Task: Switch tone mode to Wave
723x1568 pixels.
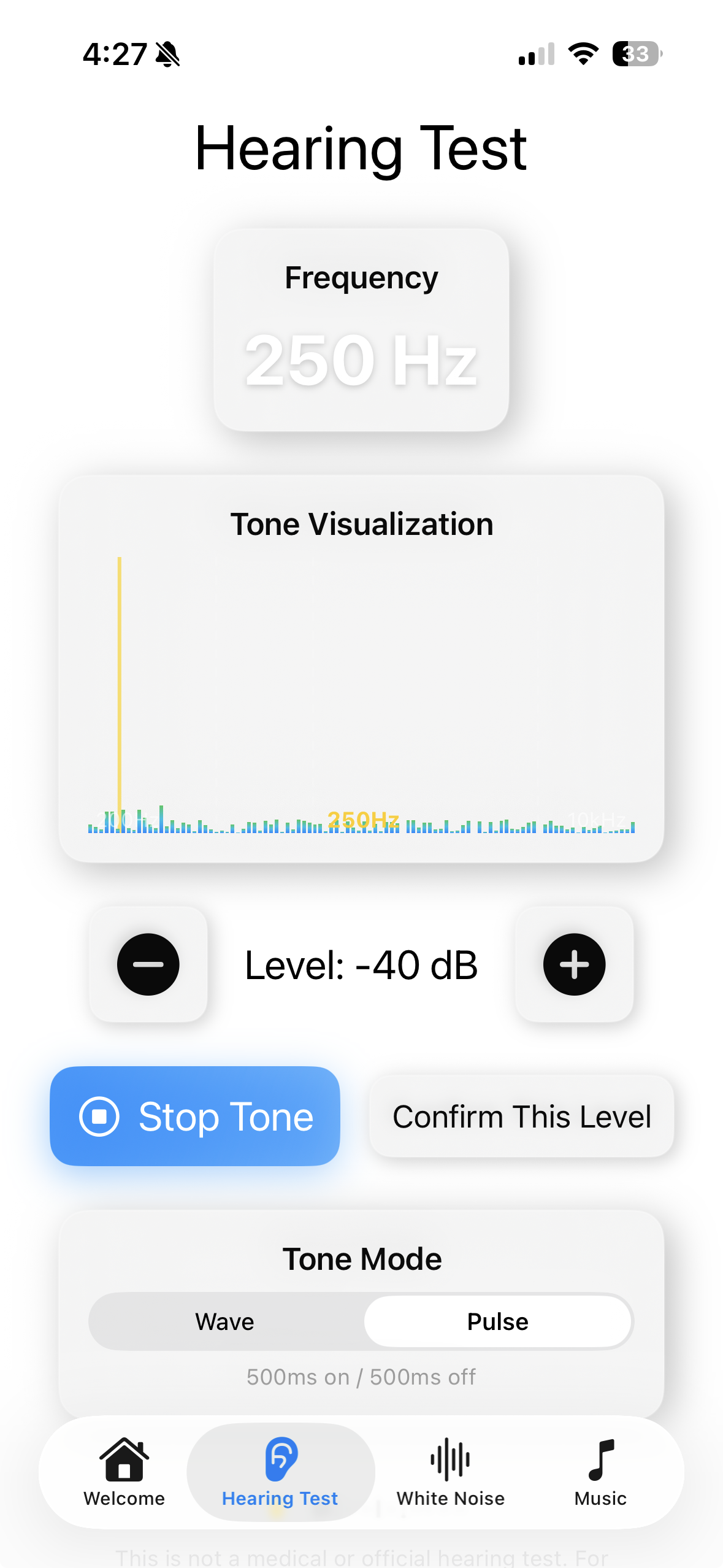Action: (x=225, y=1321)
